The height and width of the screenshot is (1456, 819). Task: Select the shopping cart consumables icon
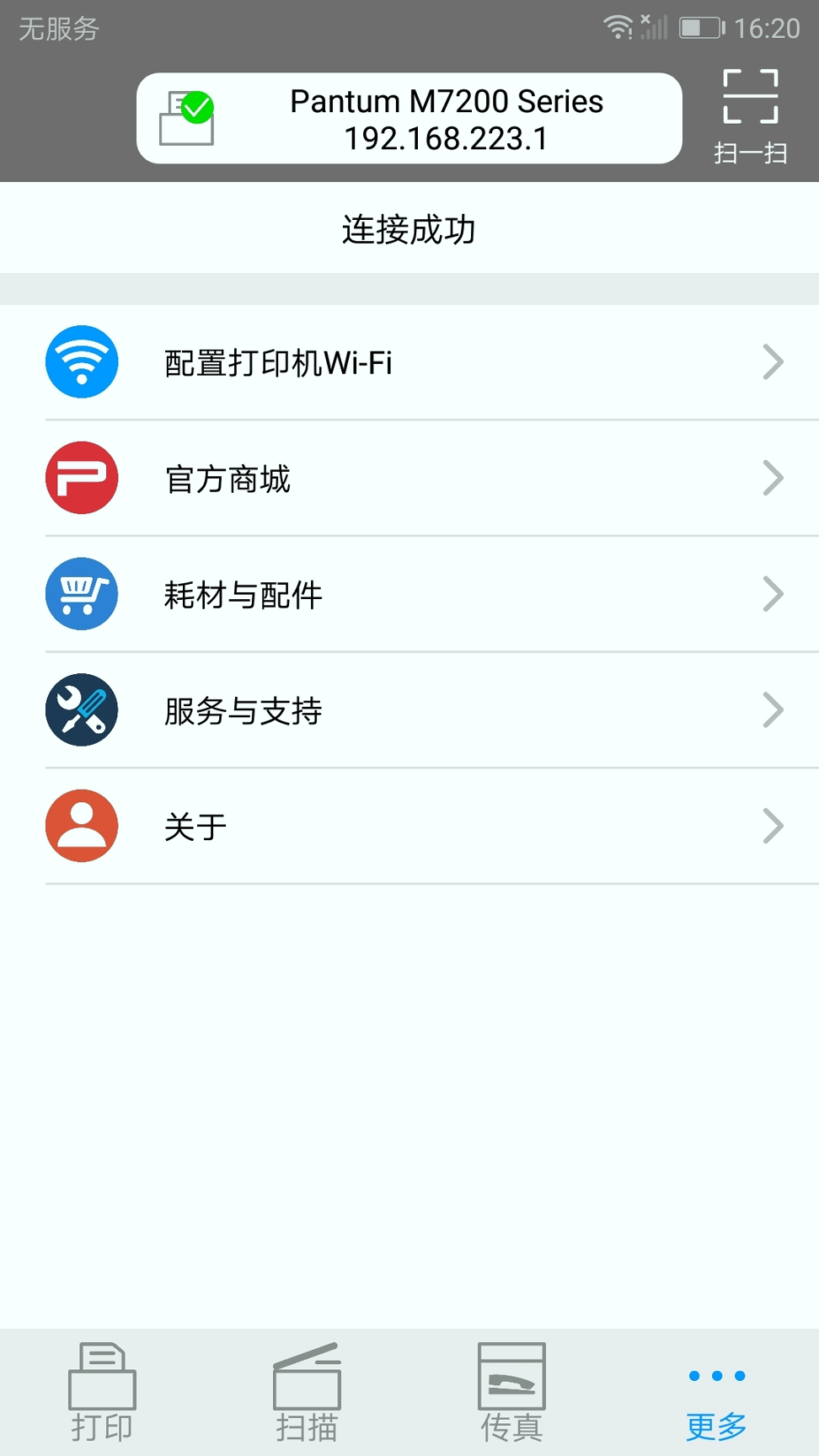(x=82, y=594)
